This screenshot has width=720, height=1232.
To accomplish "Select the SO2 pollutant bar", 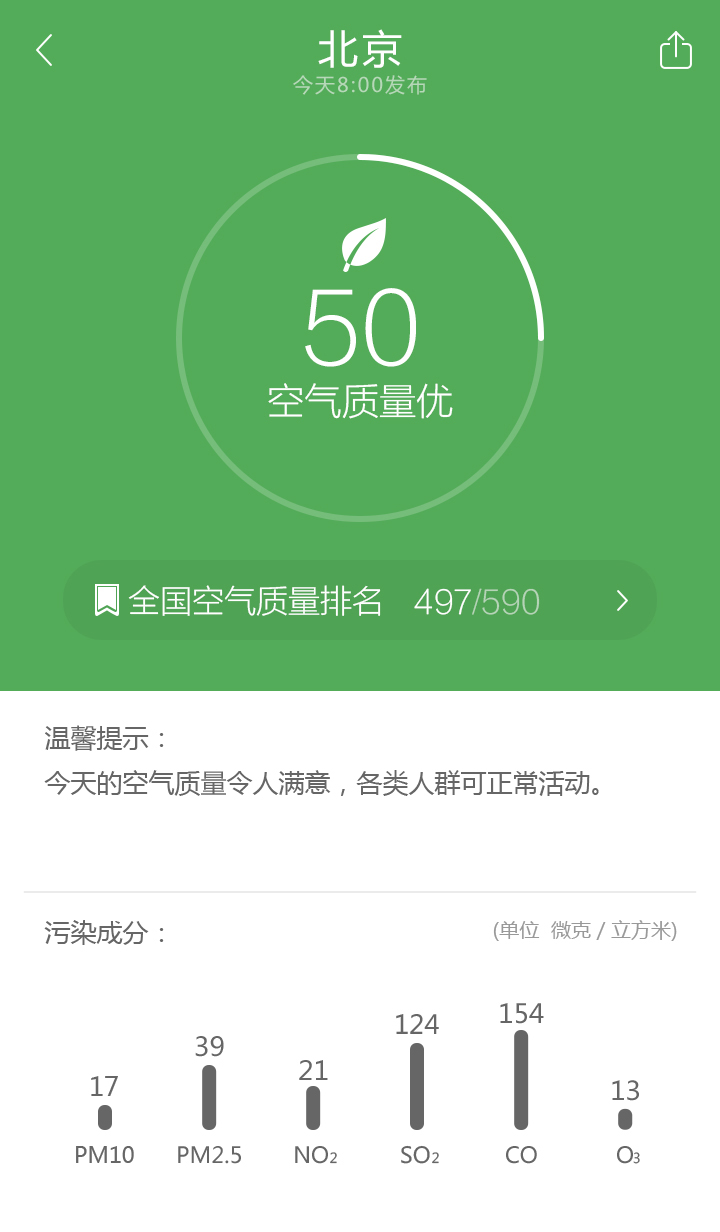I will [417, 1085].
